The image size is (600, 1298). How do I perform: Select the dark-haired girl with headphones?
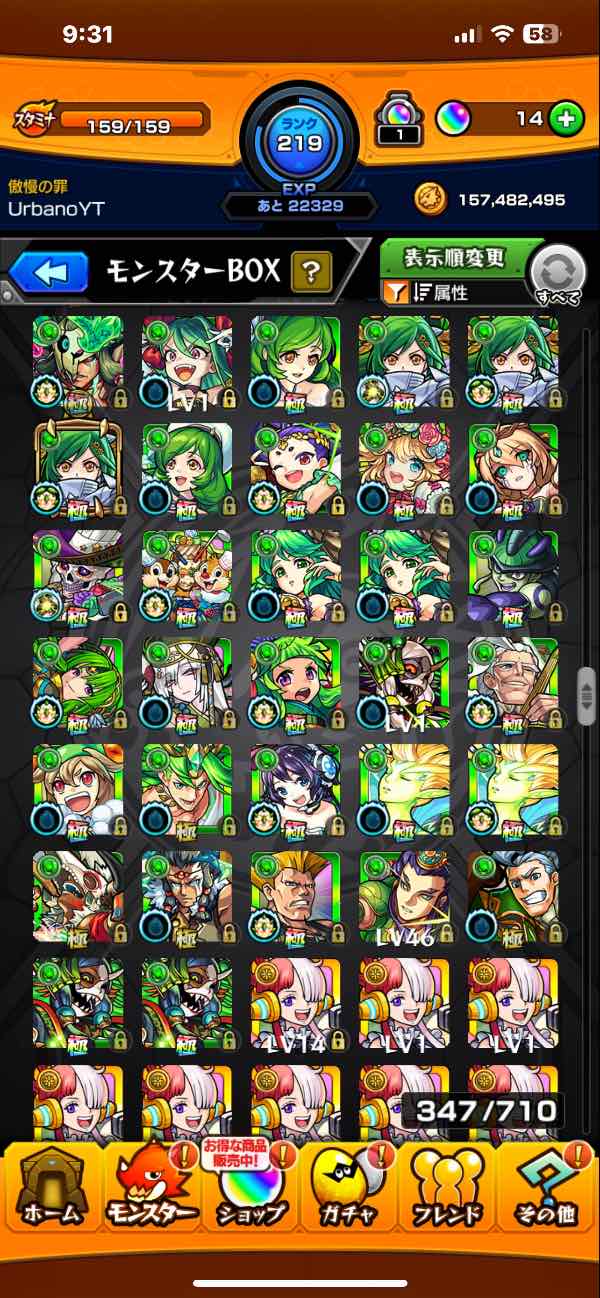point(295,789)
